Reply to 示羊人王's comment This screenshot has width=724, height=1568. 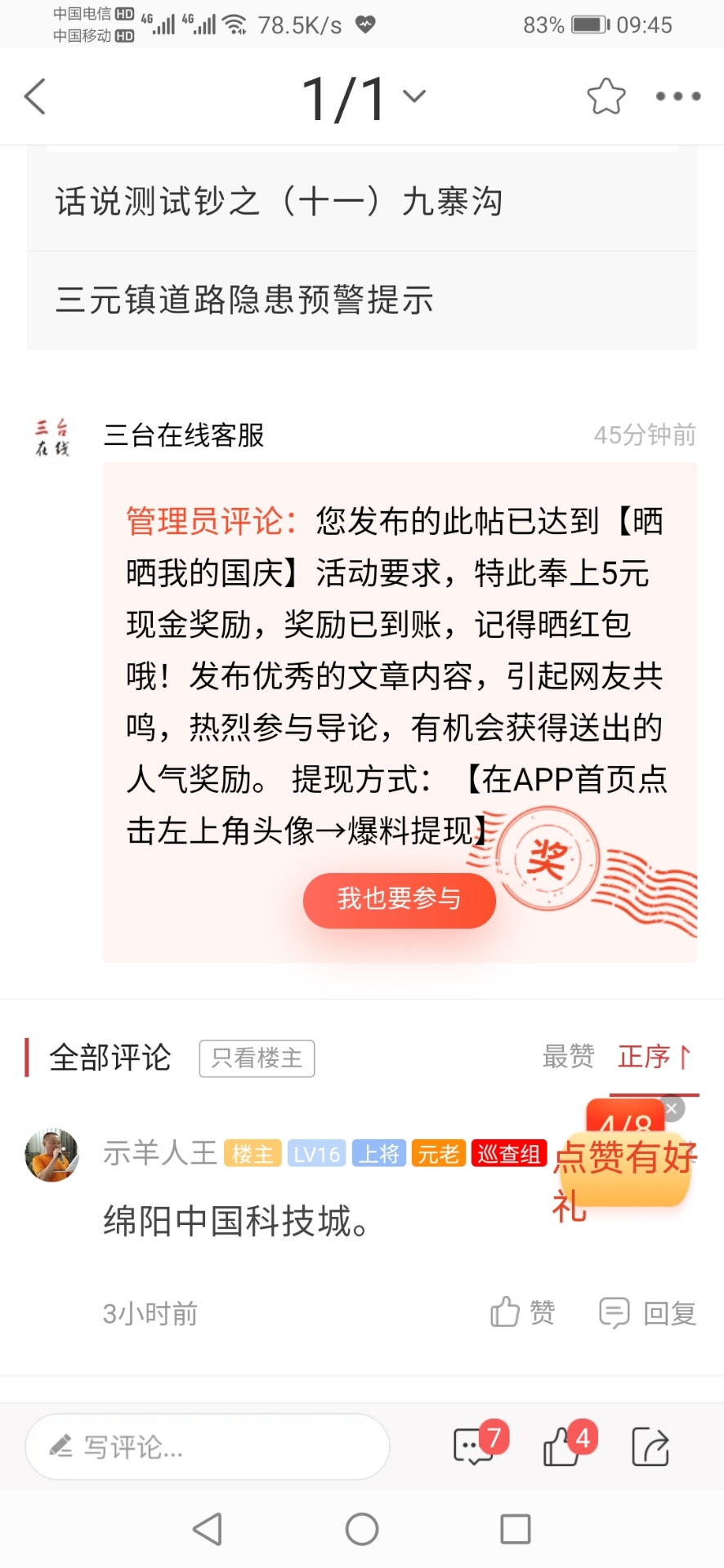point(648,1313)
